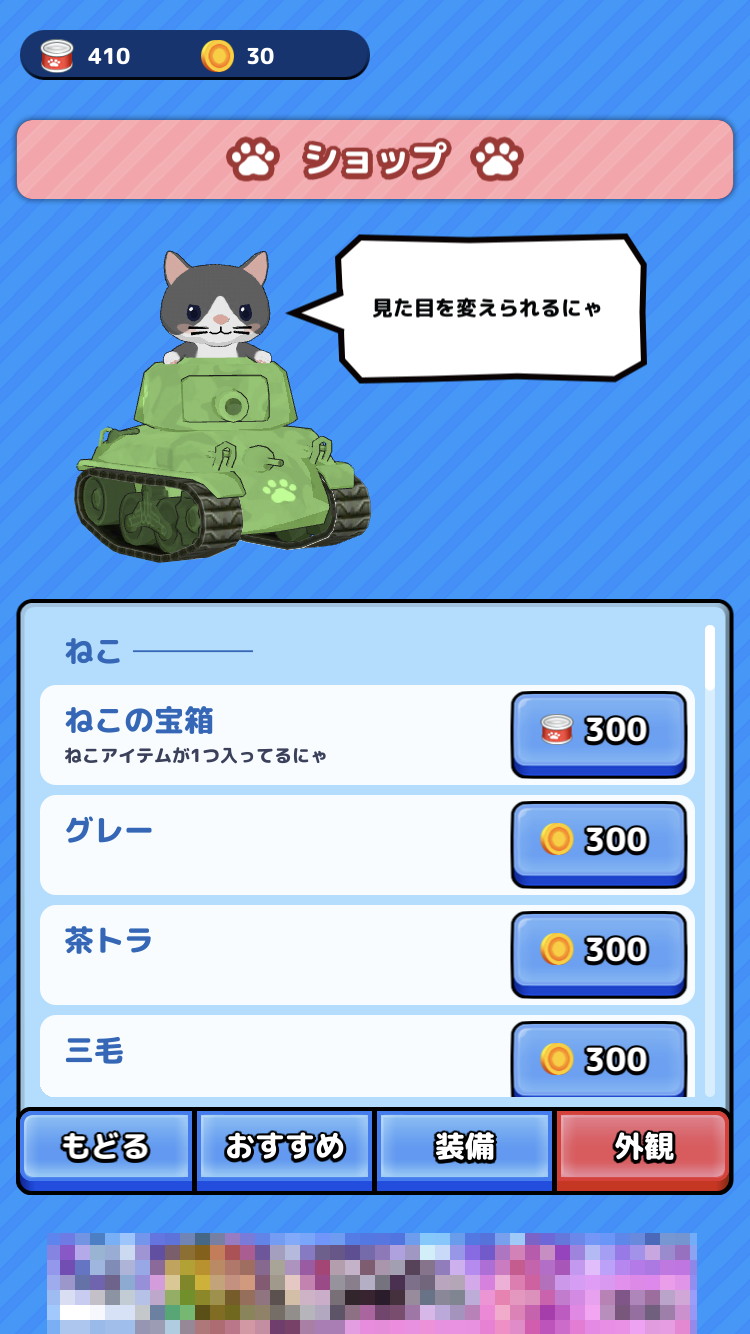Switch to the おすすめ tab

click(285, 1147)
